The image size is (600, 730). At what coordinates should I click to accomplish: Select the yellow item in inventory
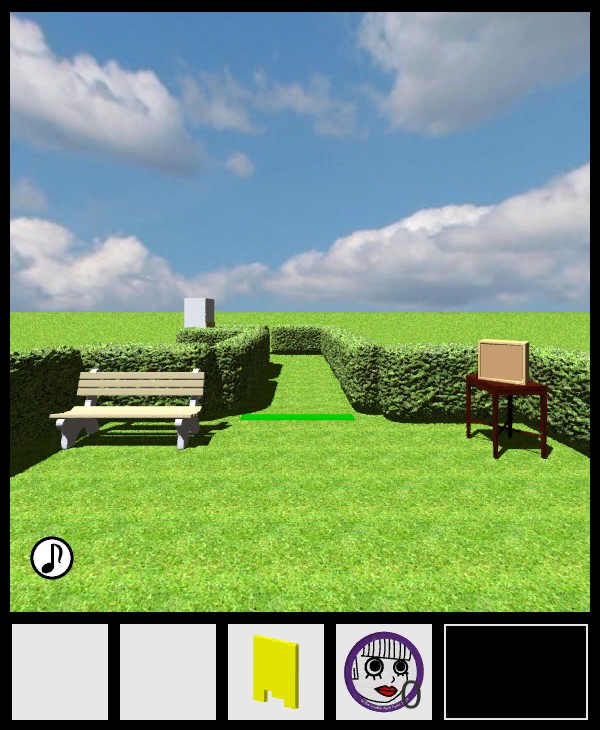[275, 671]
